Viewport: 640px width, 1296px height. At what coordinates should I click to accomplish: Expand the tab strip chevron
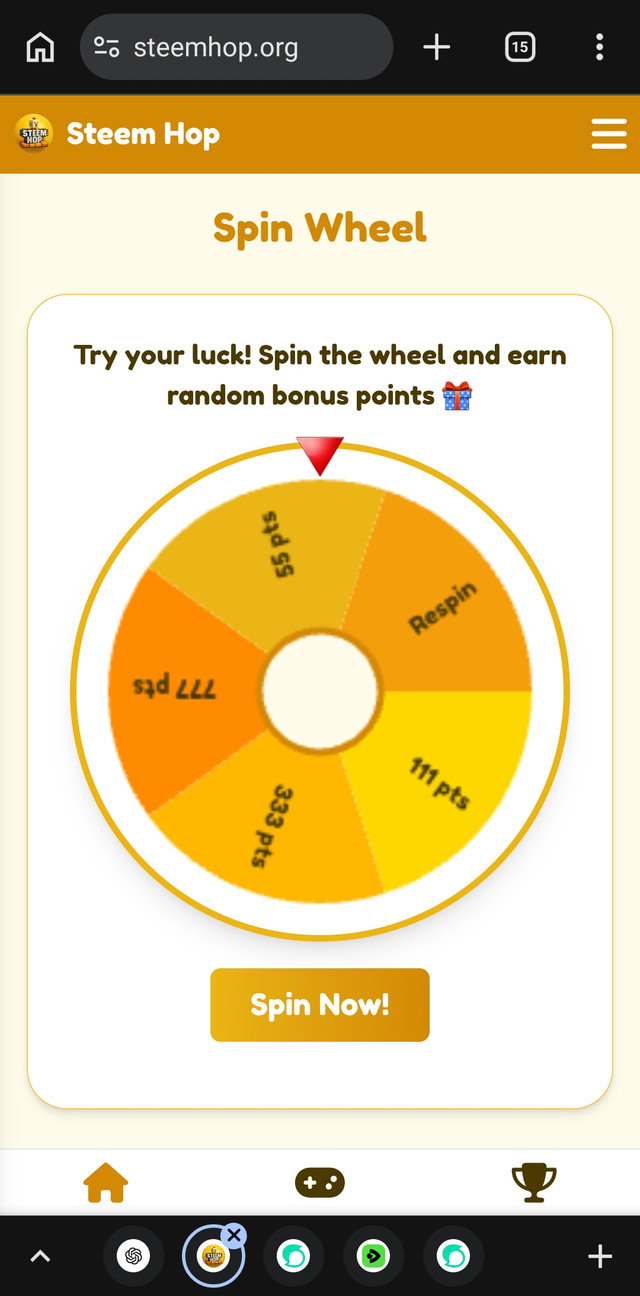(40, 1257)
